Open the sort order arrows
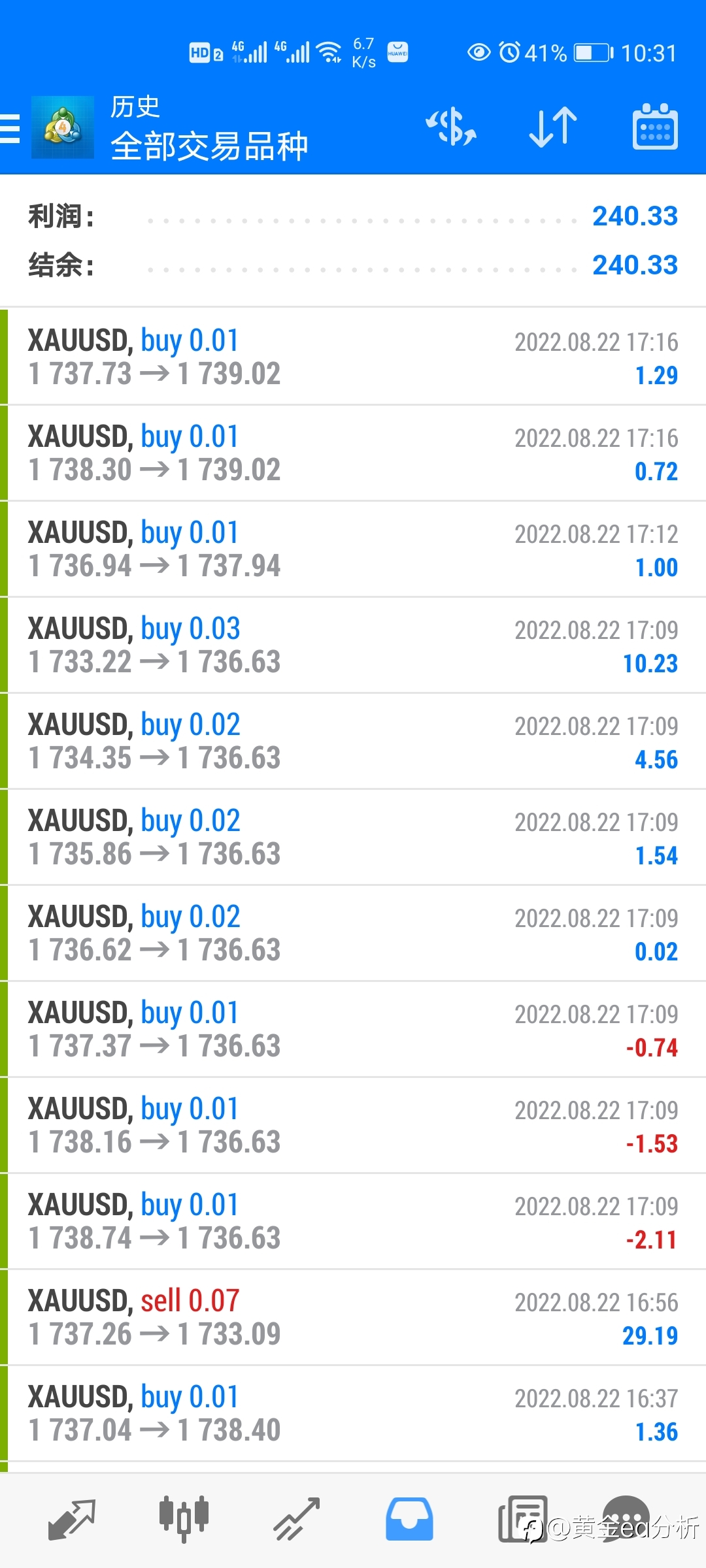Screen dimensions: 706x1568 point(553,127)
